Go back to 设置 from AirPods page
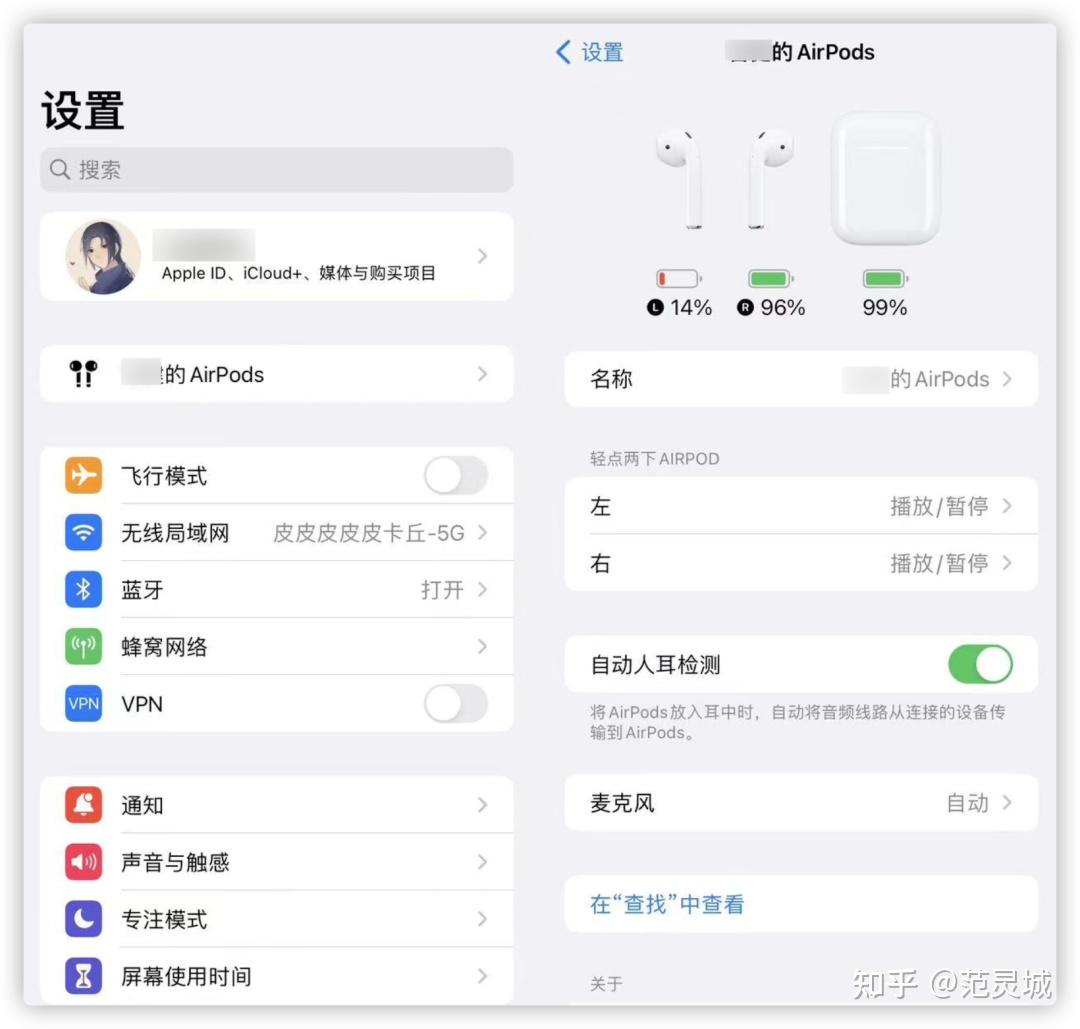This screenshot has height=1029, width=1080. [590, 52]
